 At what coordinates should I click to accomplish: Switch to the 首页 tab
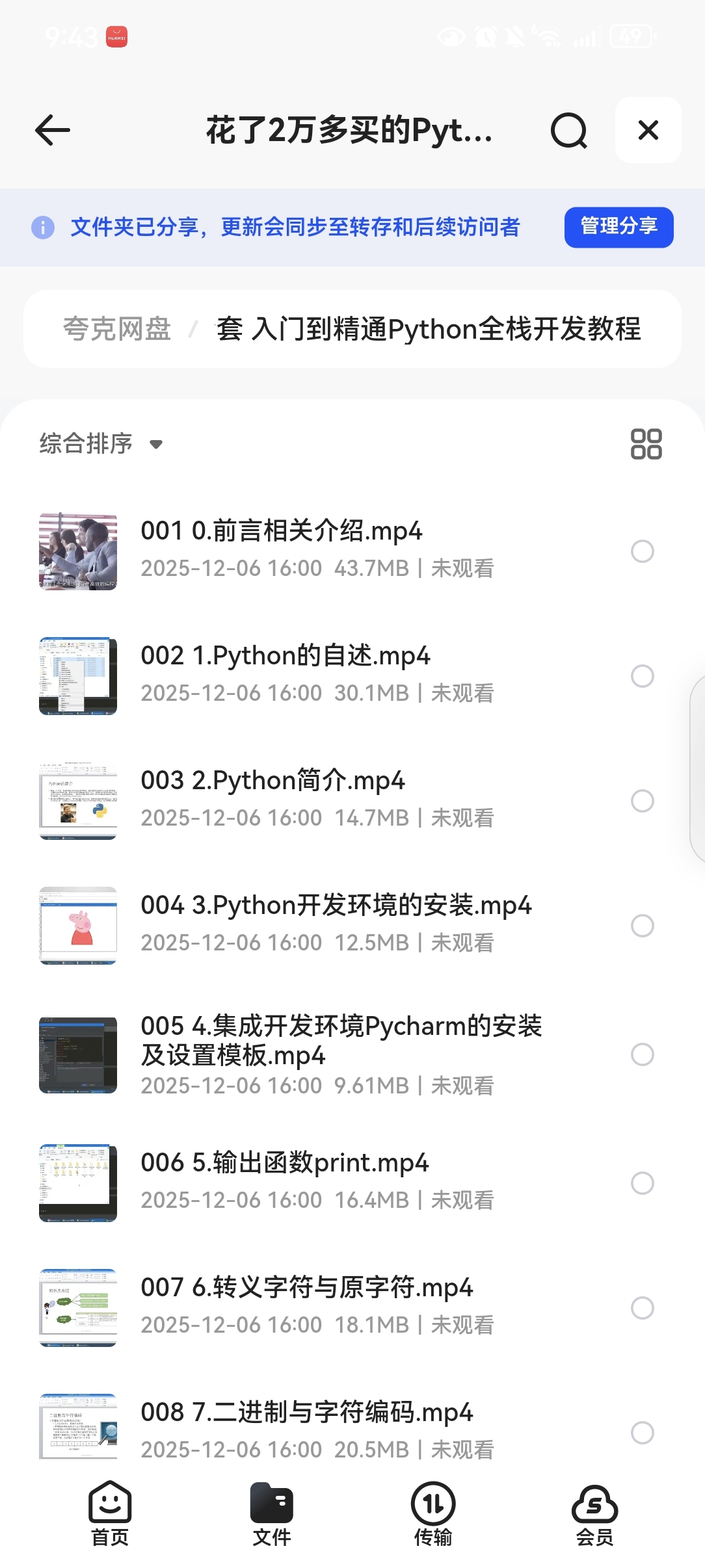[110, 1513]
